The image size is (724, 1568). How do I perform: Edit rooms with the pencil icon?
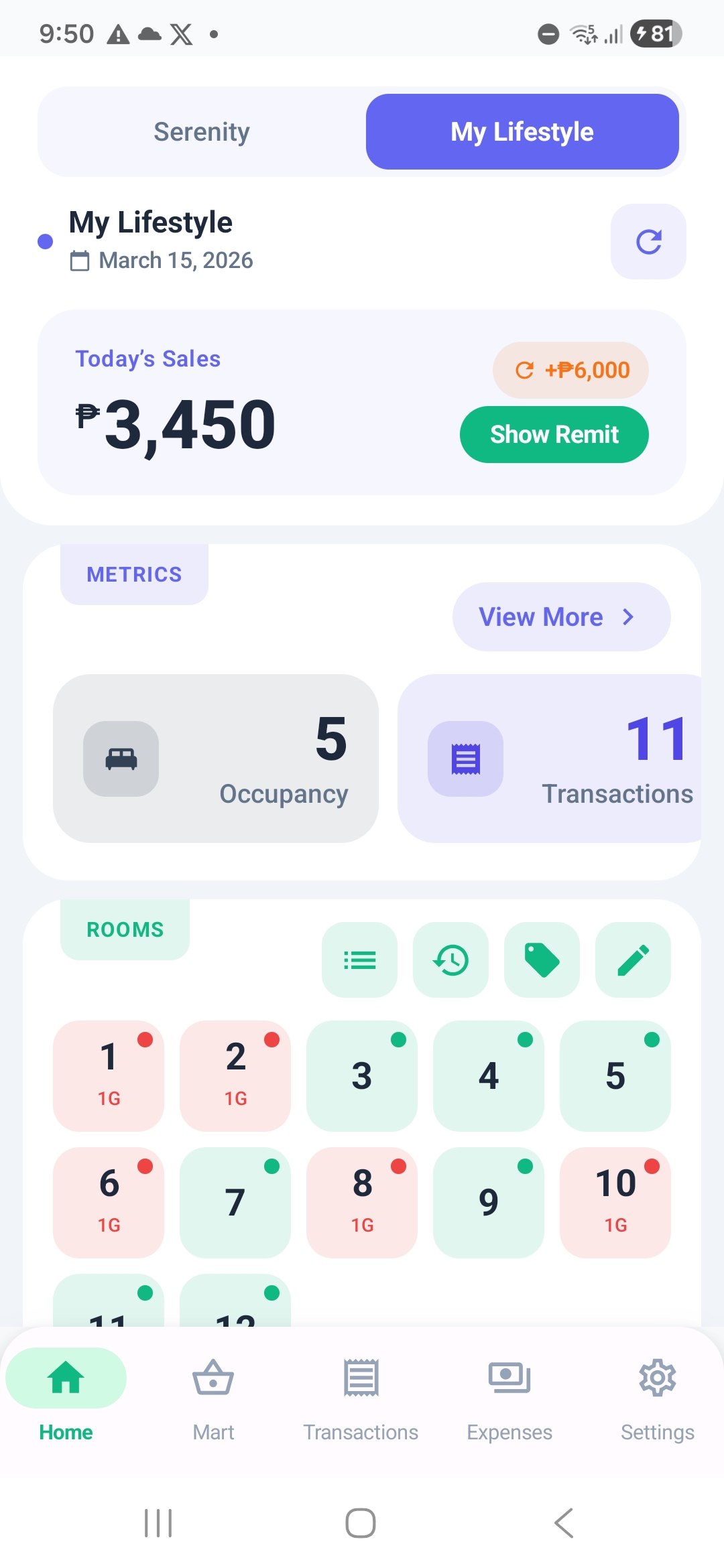click(633, 960)
